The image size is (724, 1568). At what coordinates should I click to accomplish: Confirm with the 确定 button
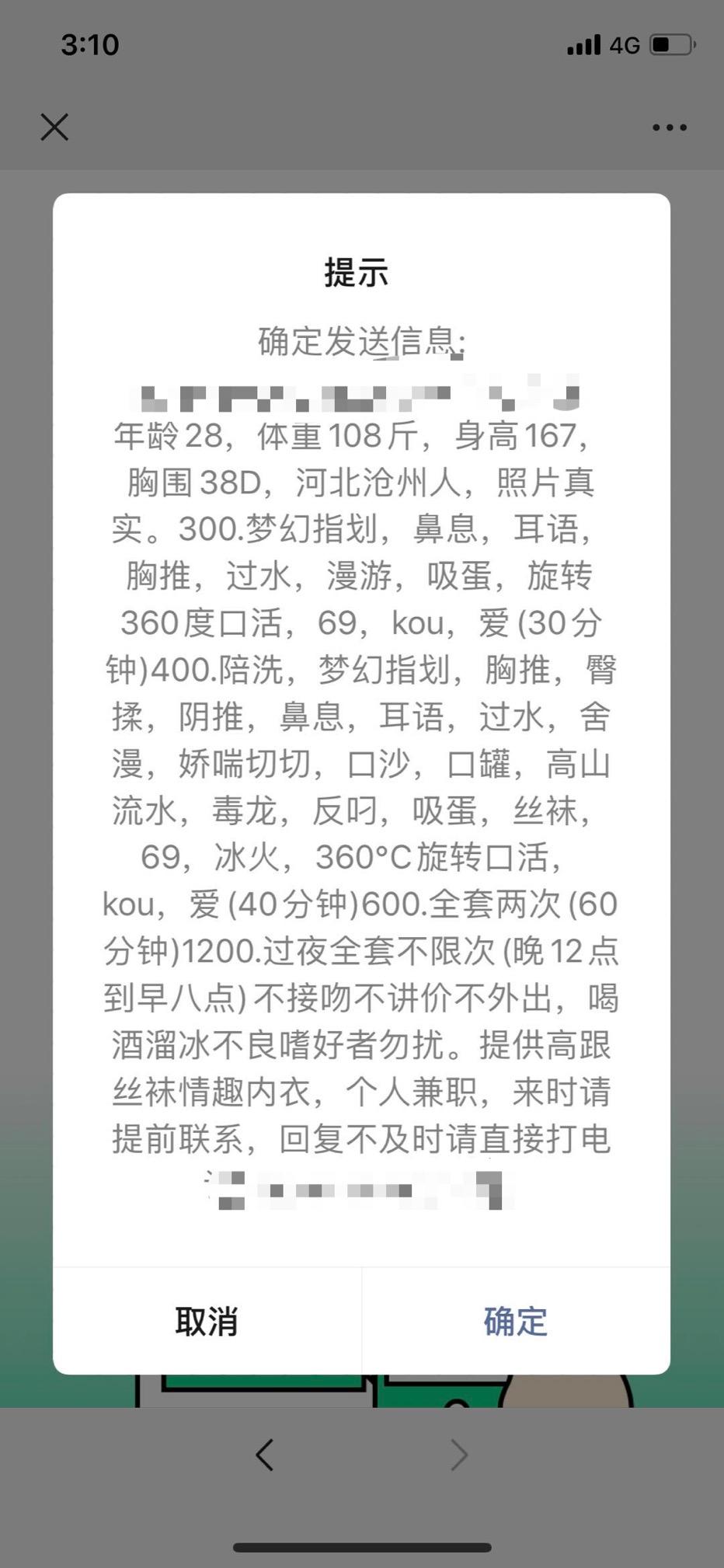(515, 1322)
